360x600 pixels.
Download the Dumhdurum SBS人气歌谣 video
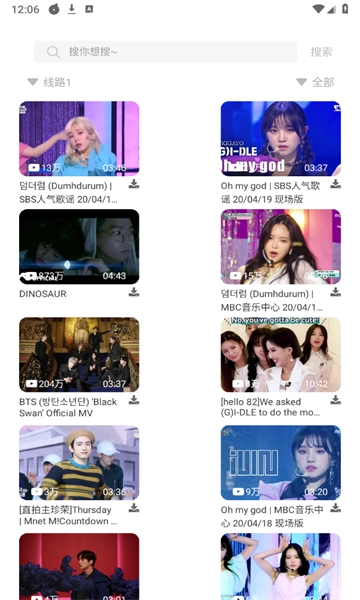(x=134, y=184)
